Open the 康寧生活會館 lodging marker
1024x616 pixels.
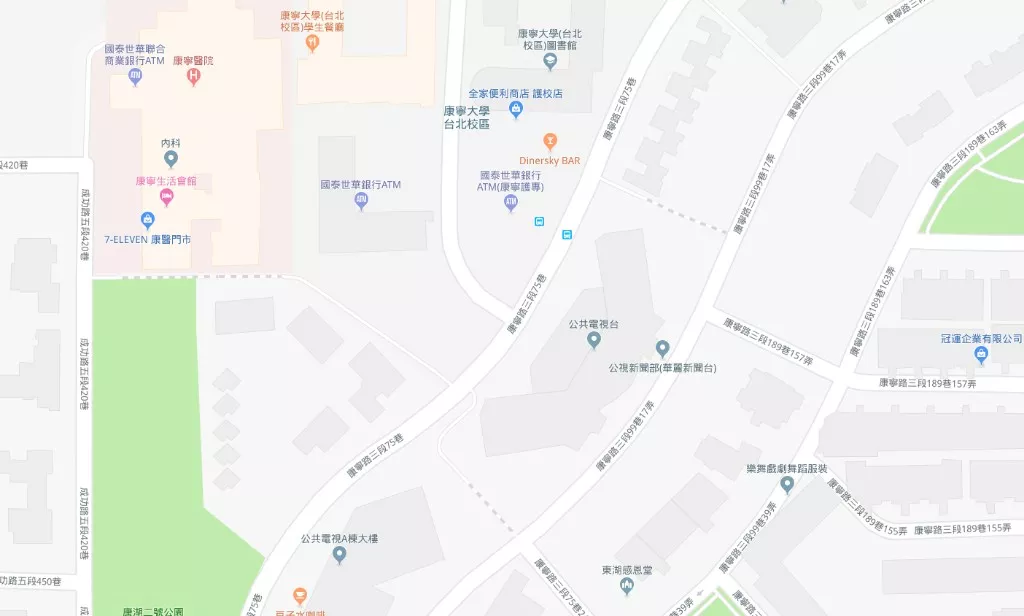pos(167,197)
